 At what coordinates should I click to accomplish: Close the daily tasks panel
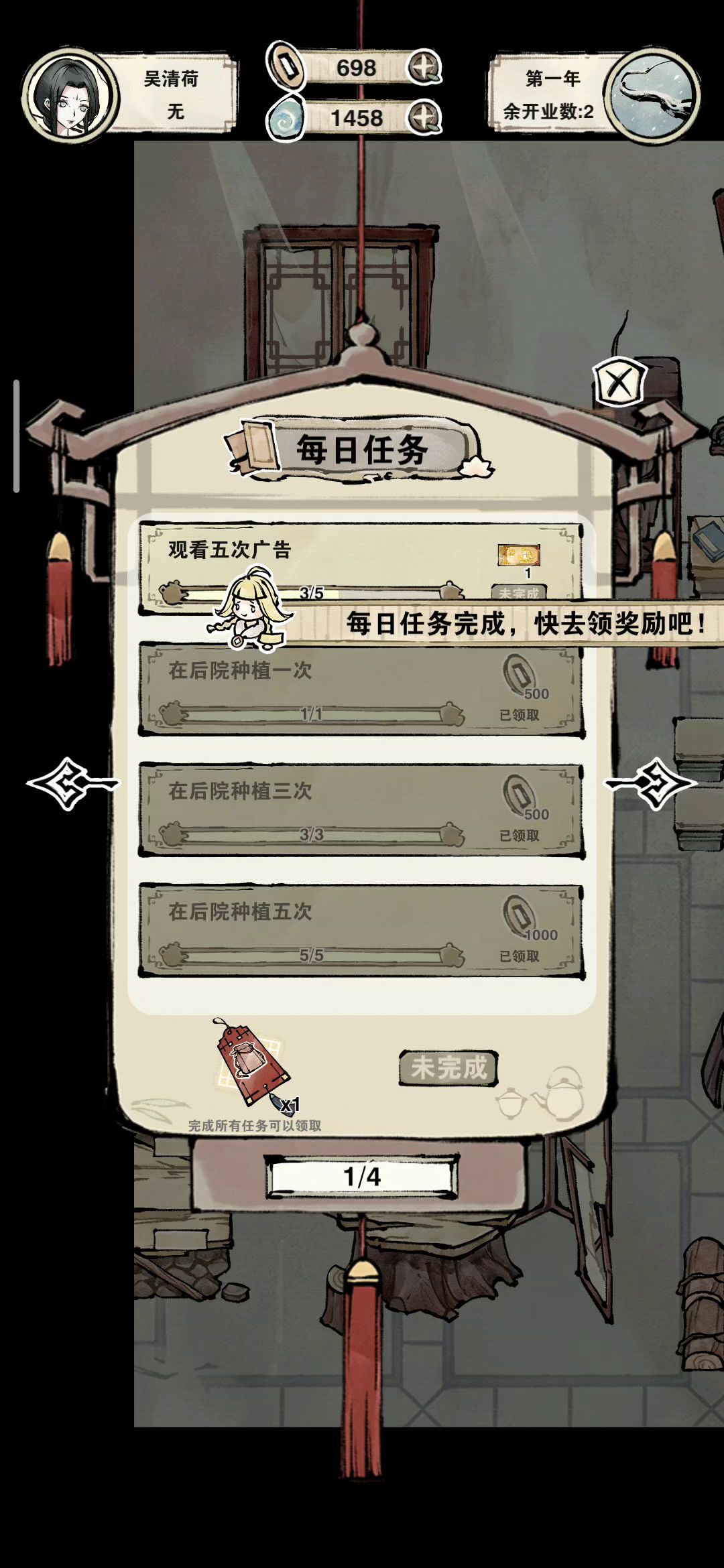pos(620,383)
